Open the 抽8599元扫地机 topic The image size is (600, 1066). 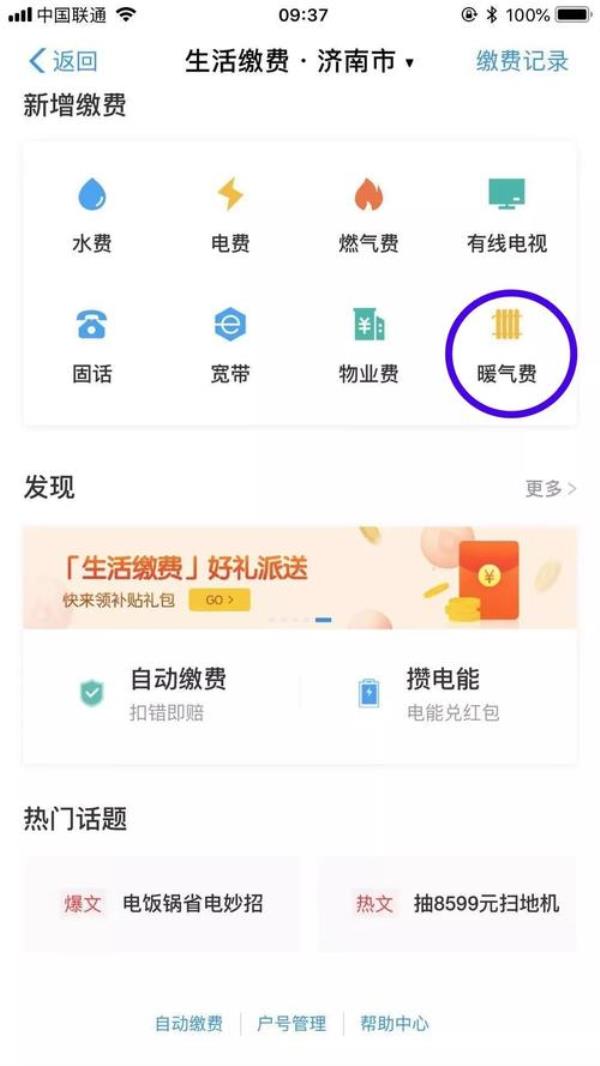tap(447, 904)
